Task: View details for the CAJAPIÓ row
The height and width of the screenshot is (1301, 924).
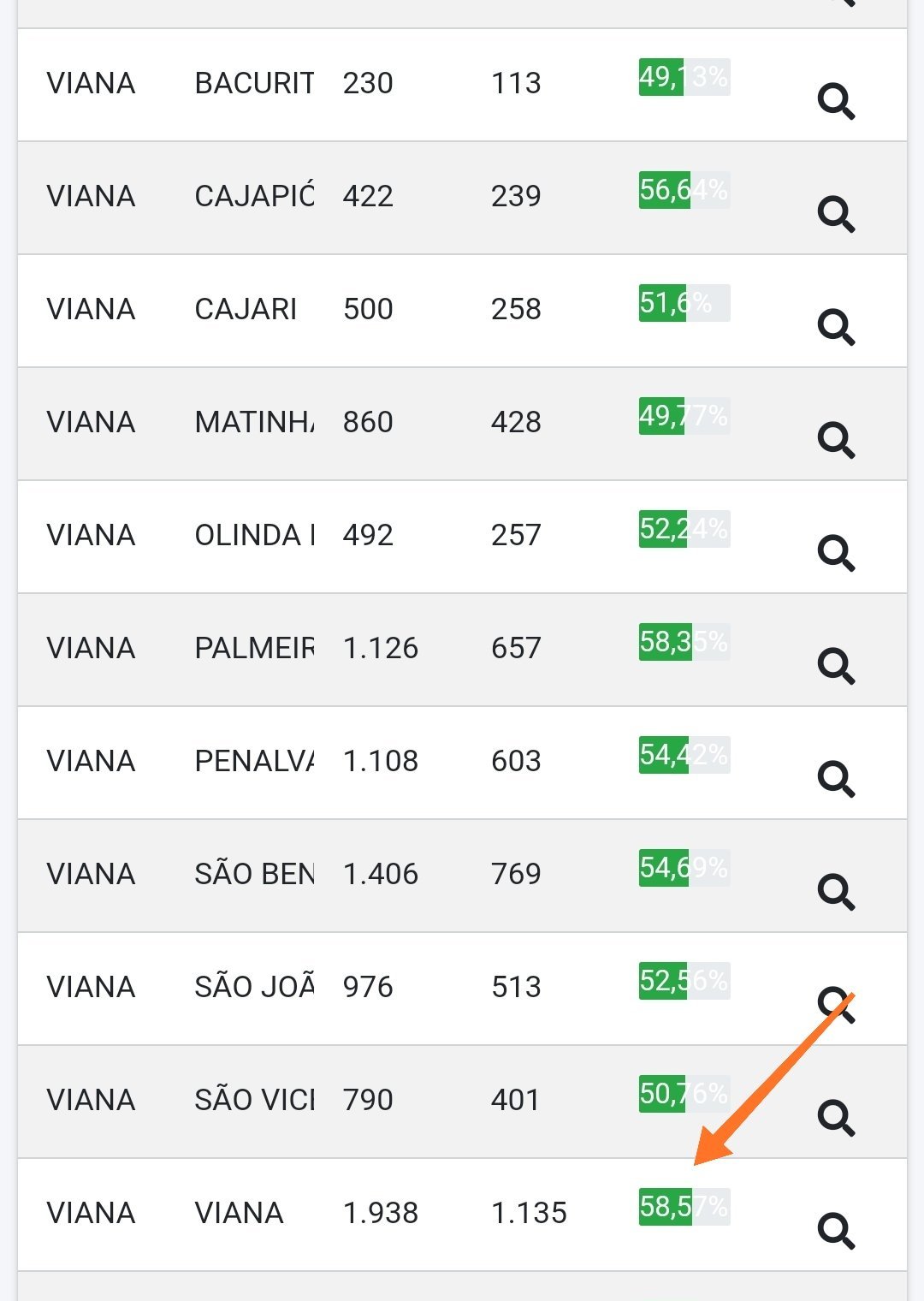Action: (836, 214)
